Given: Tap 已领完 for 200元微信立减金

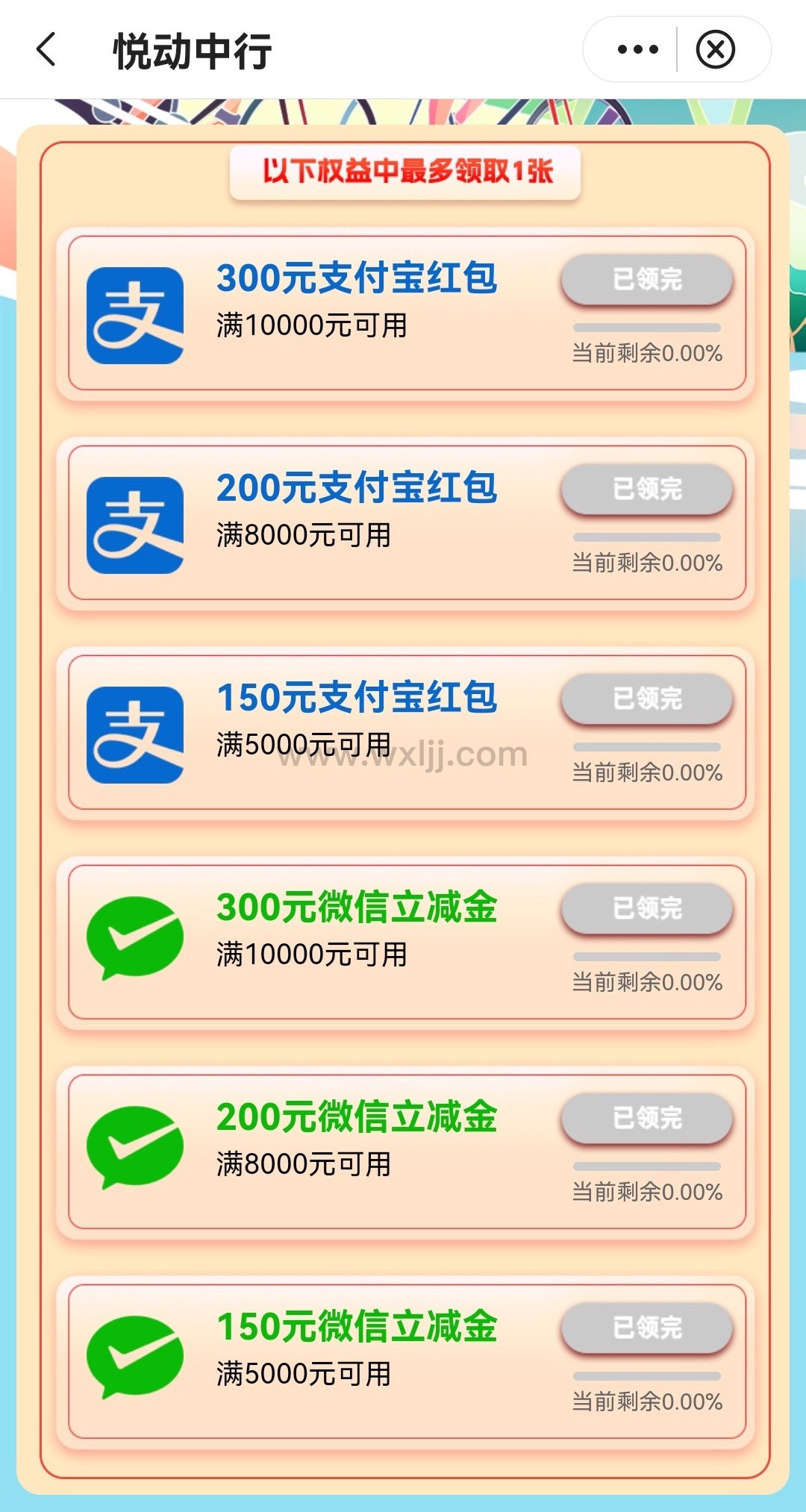Looking at the screenshot, I should pos(647,1119).
